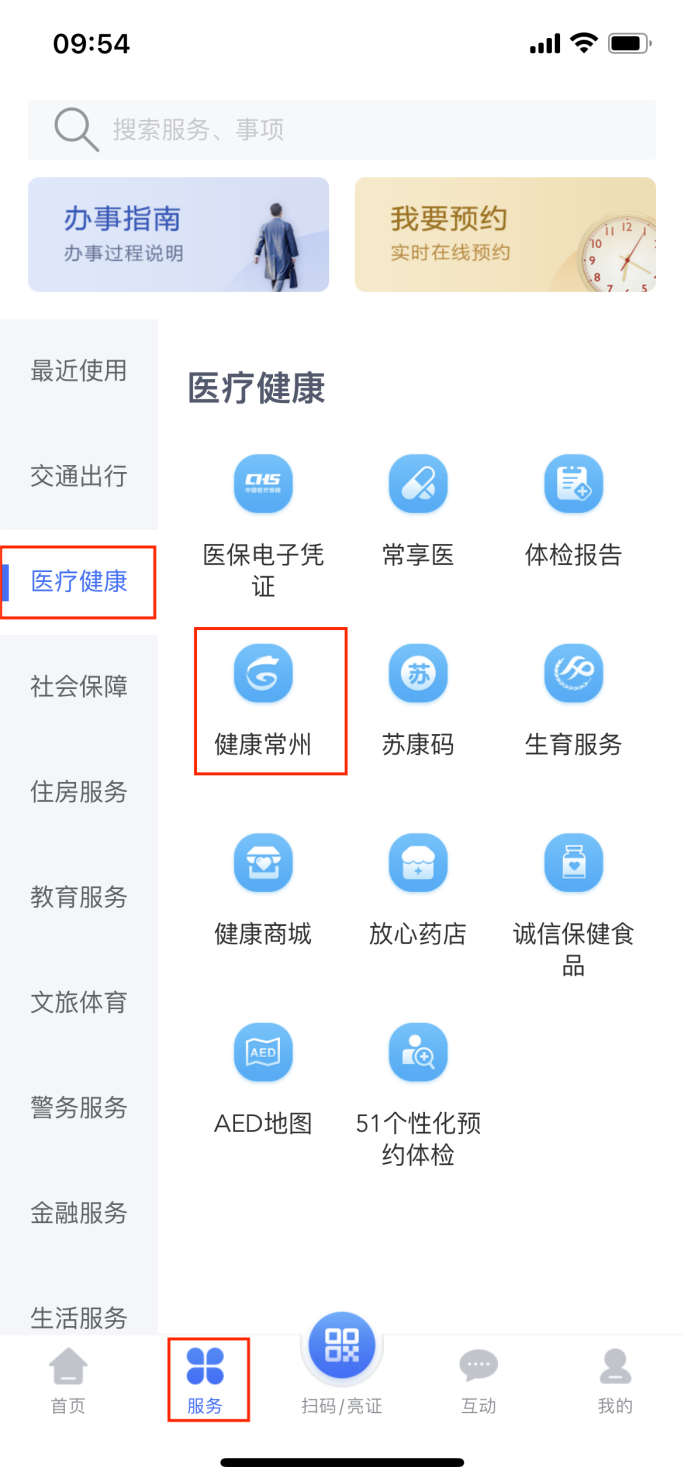Open 医保电子凭证 service
The image size is (684, 1481).
[x=263, y=525]
